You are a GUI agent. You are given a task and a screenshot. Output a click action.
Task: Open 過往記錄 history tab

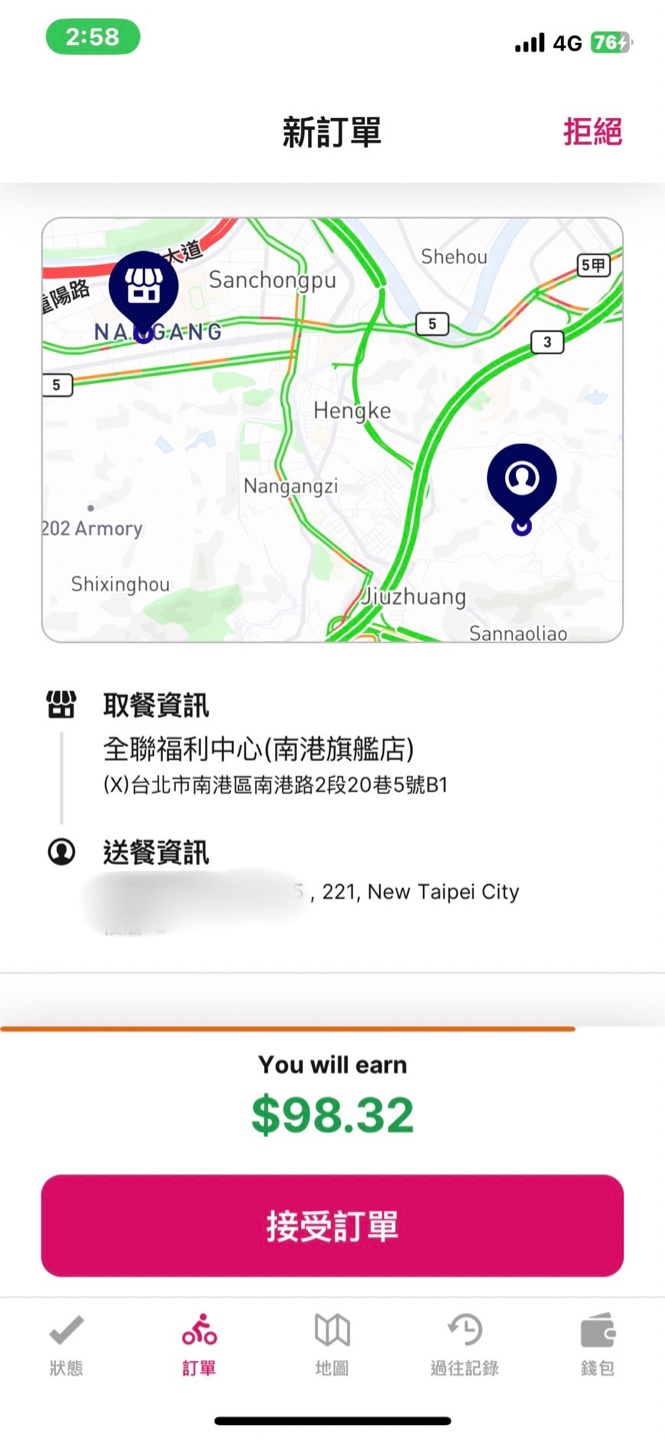464,1345
